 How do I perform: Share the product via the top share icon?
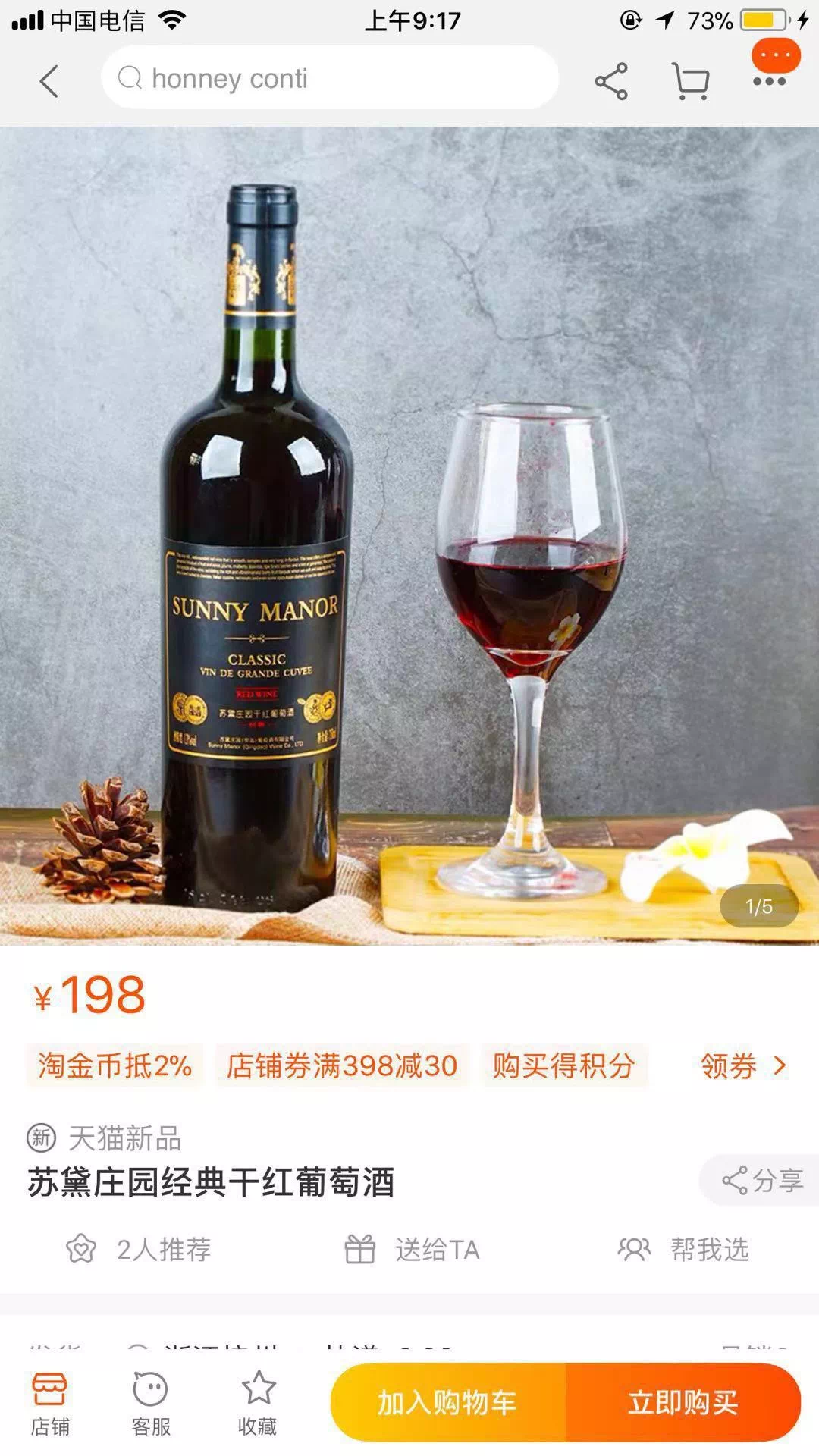(611, 81)
